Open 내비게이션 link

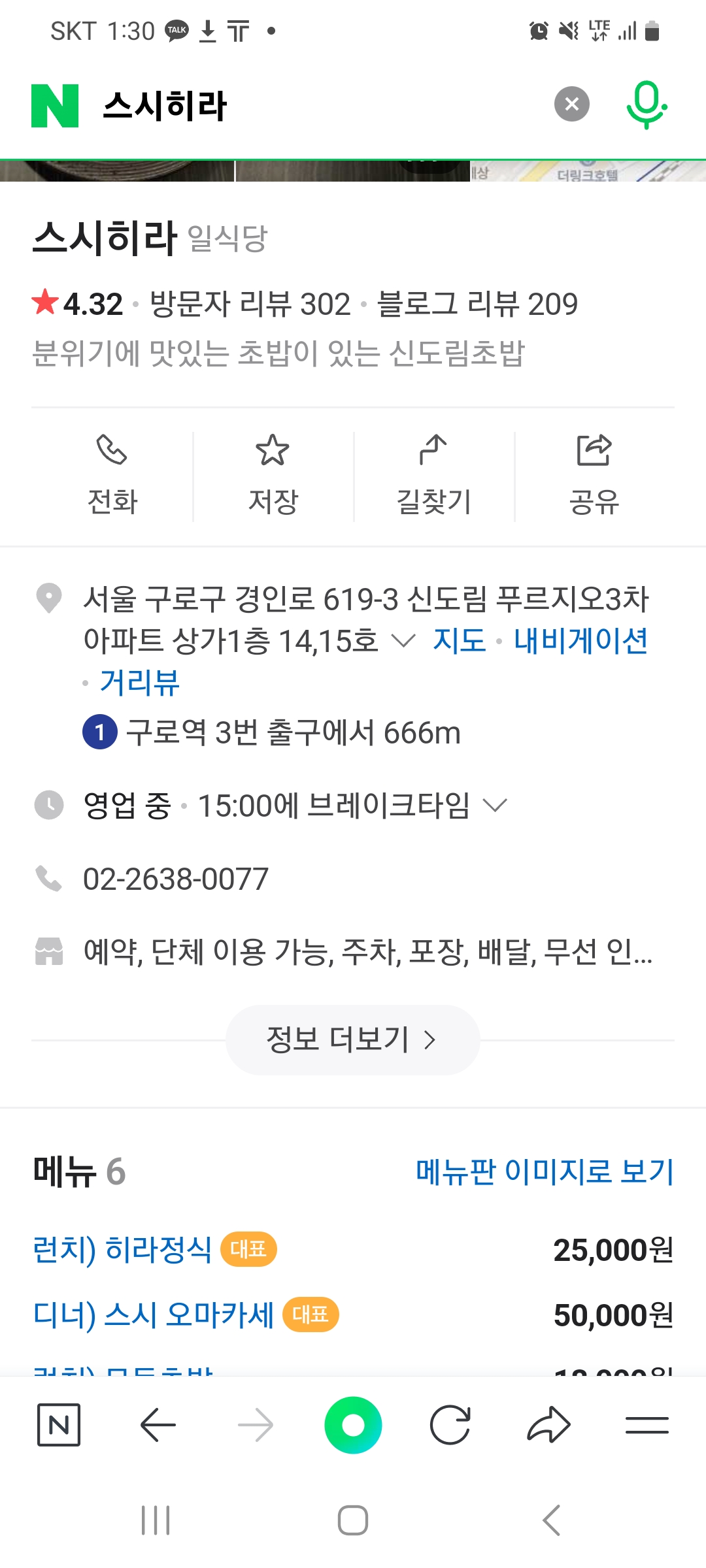click(x=580, y=640)
